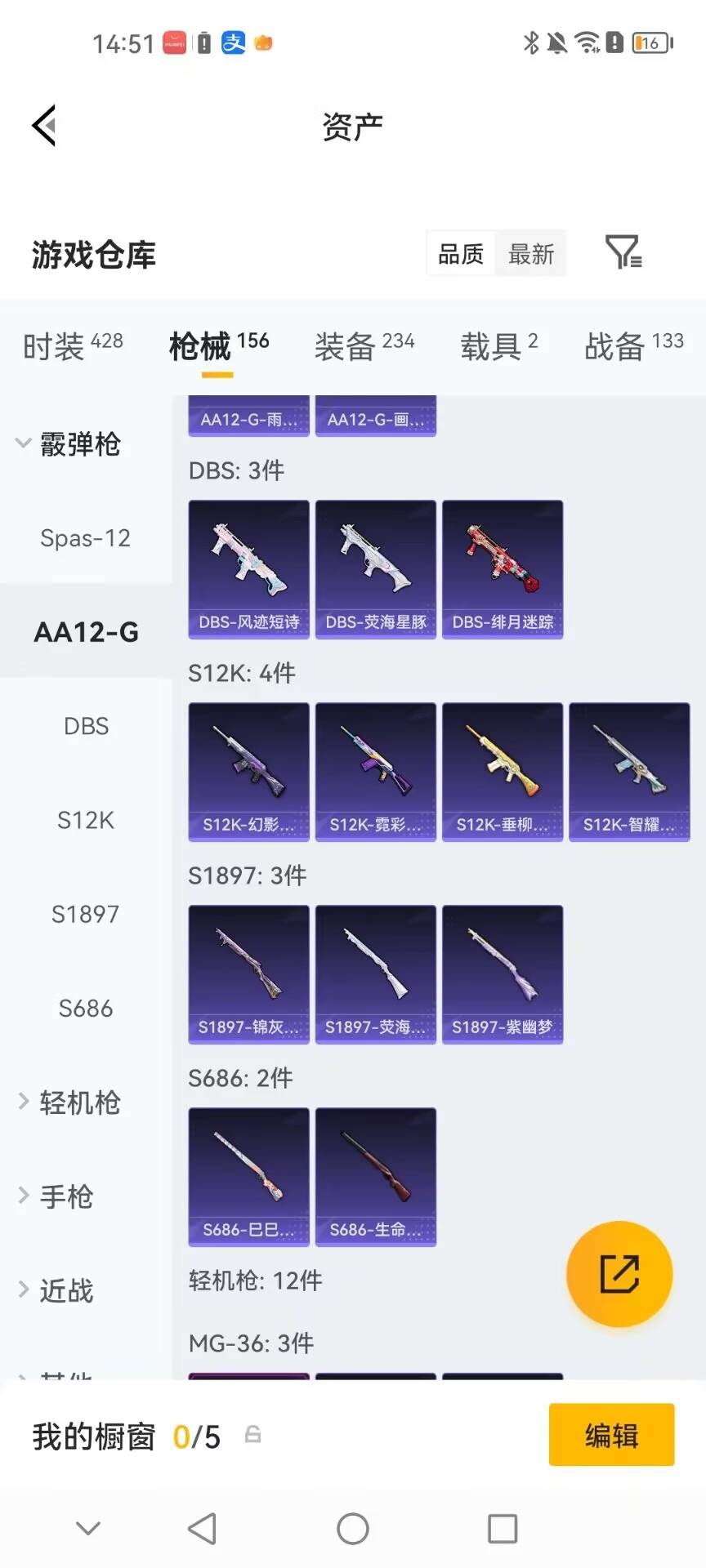The height and width of the screenshot is (1568, 706).
Task: Collapse the 霰弹枪 category
Action: 69,443
